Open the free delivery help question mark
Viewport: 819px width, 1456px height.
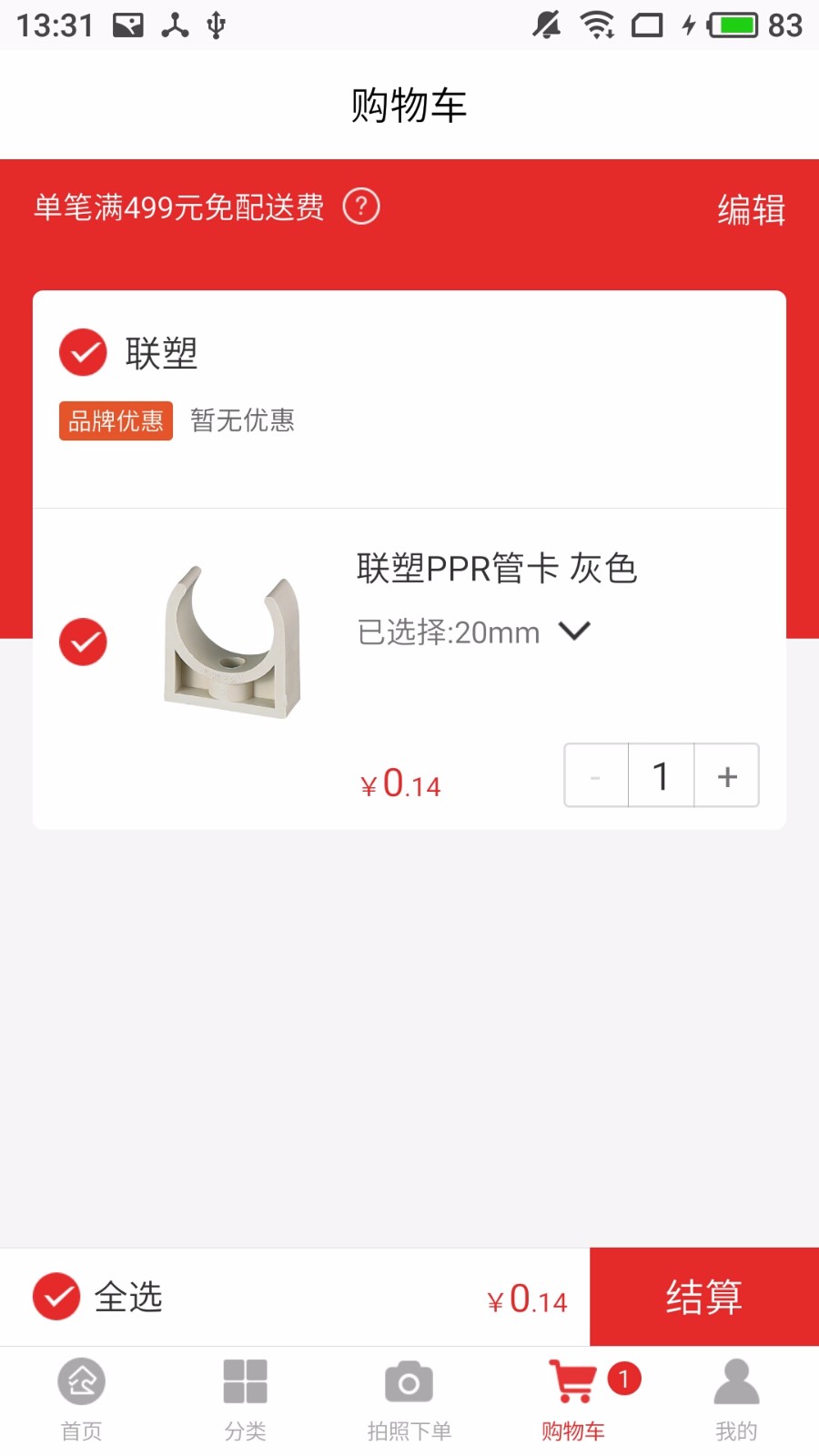coord(361,207)
